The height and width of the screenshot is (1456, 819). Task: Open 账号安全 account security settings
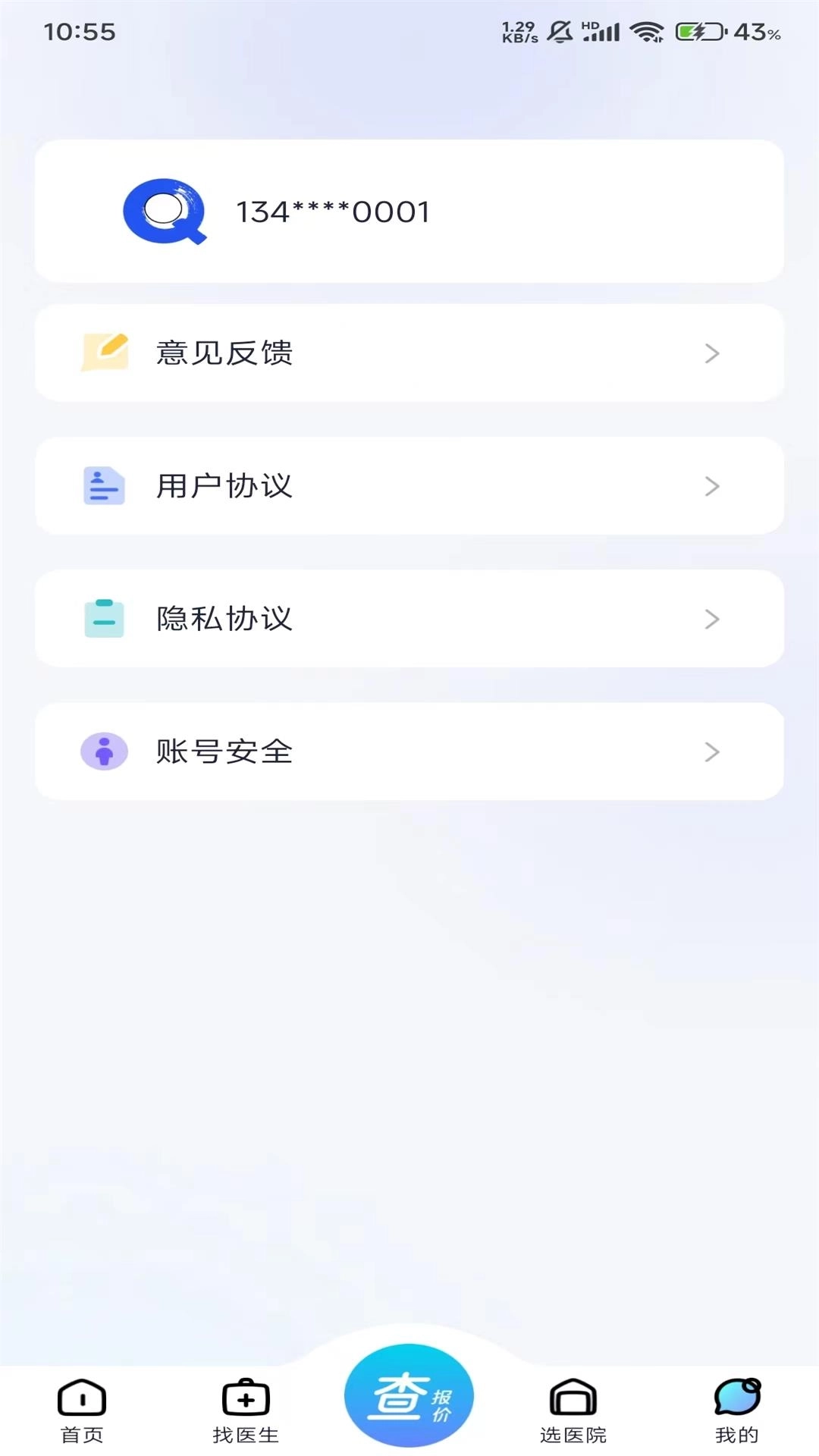[409, 752]
